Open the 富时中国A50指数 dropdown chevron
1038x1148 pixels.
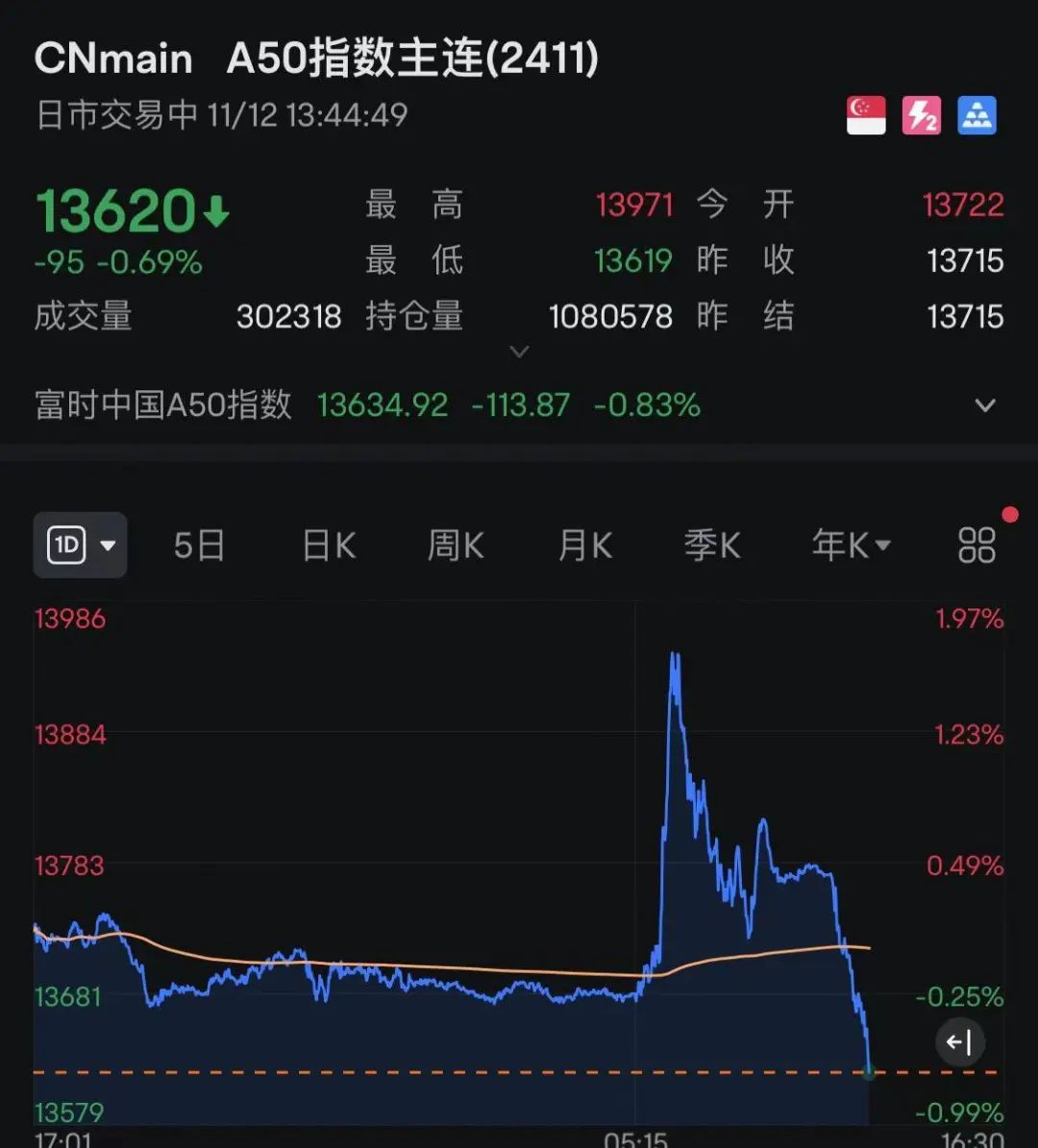[x=985, y=405]
